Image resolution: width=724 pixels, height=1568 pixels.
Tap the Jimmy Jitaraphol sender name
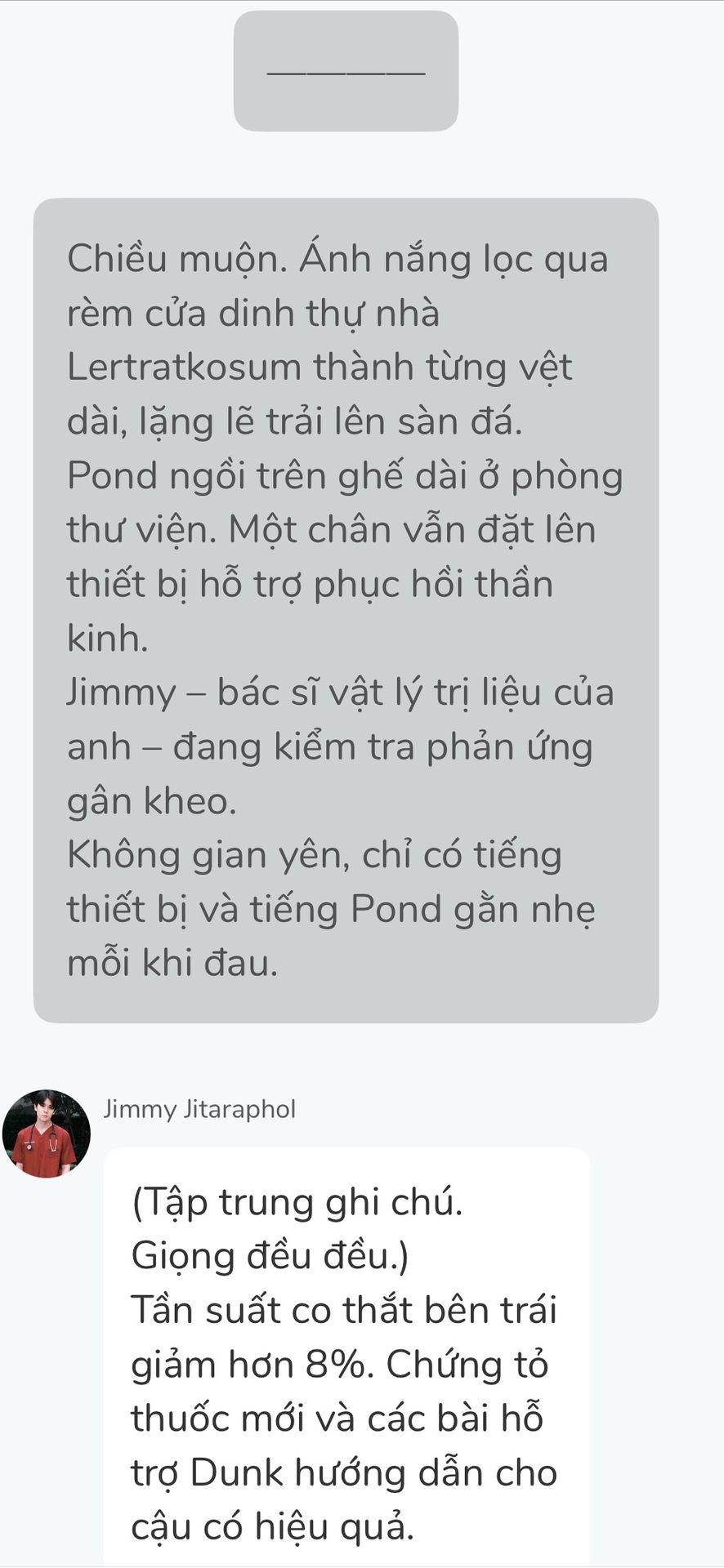click(200, 1109)
